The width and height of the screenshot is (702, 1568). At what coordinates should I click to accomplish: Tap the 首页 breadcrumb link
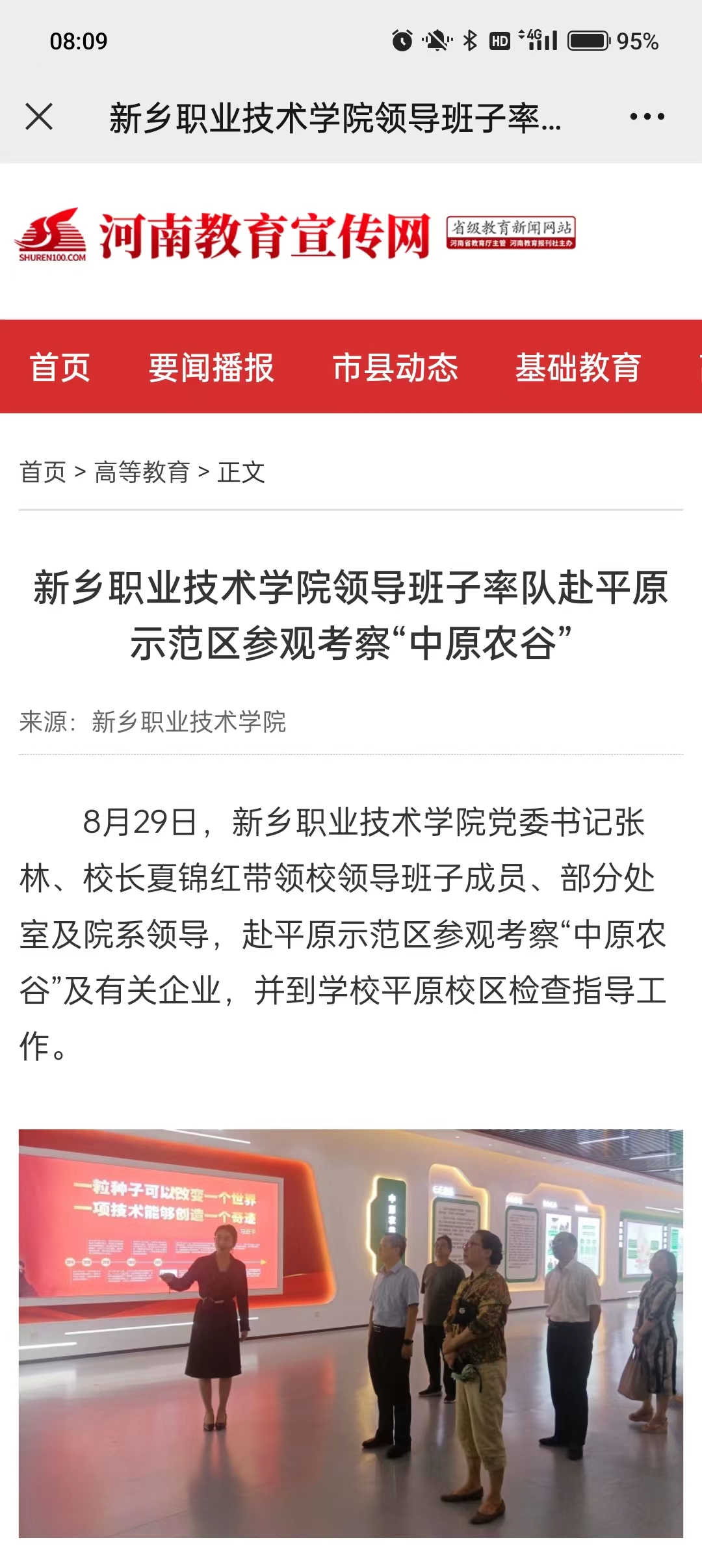point(43,472)
